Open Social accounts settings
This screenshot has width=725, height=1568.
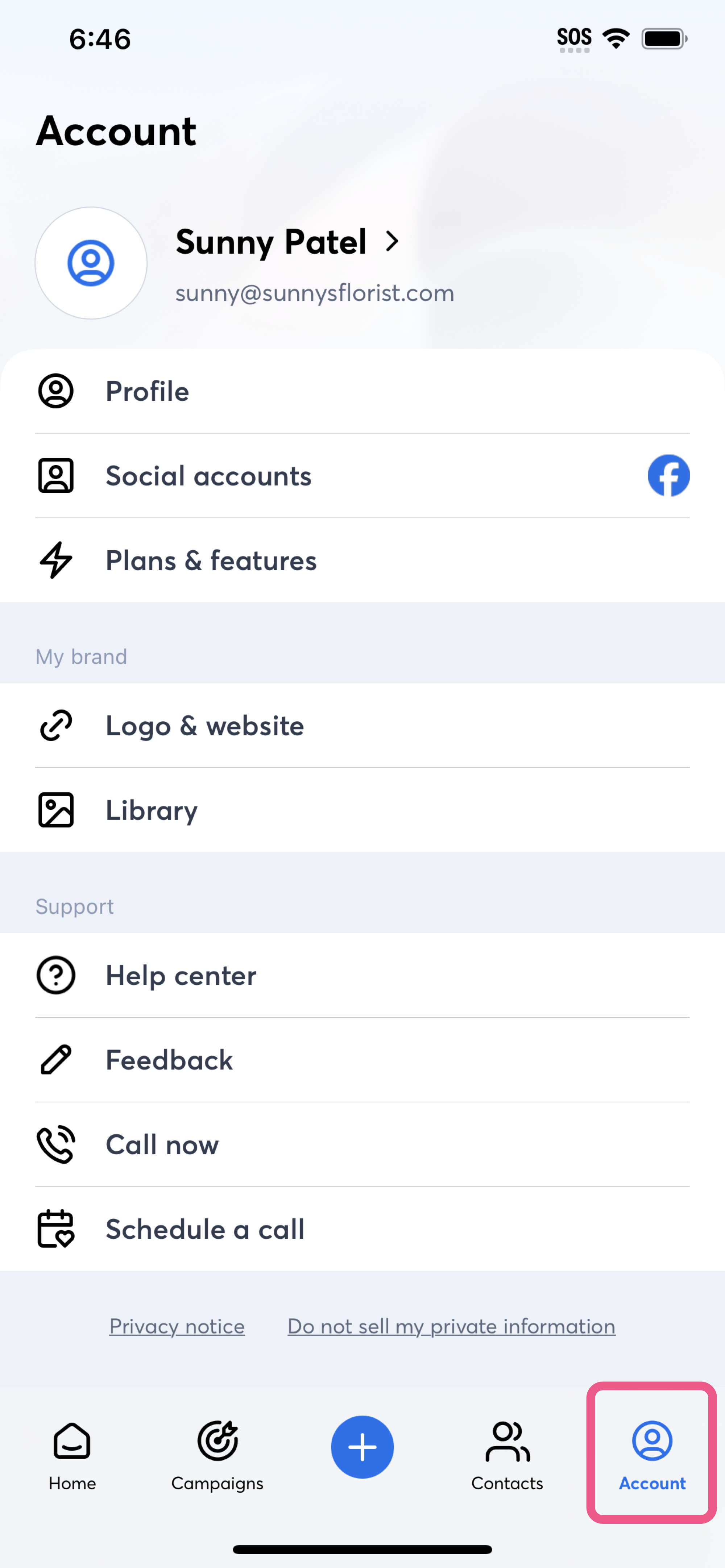pos(362,476)
